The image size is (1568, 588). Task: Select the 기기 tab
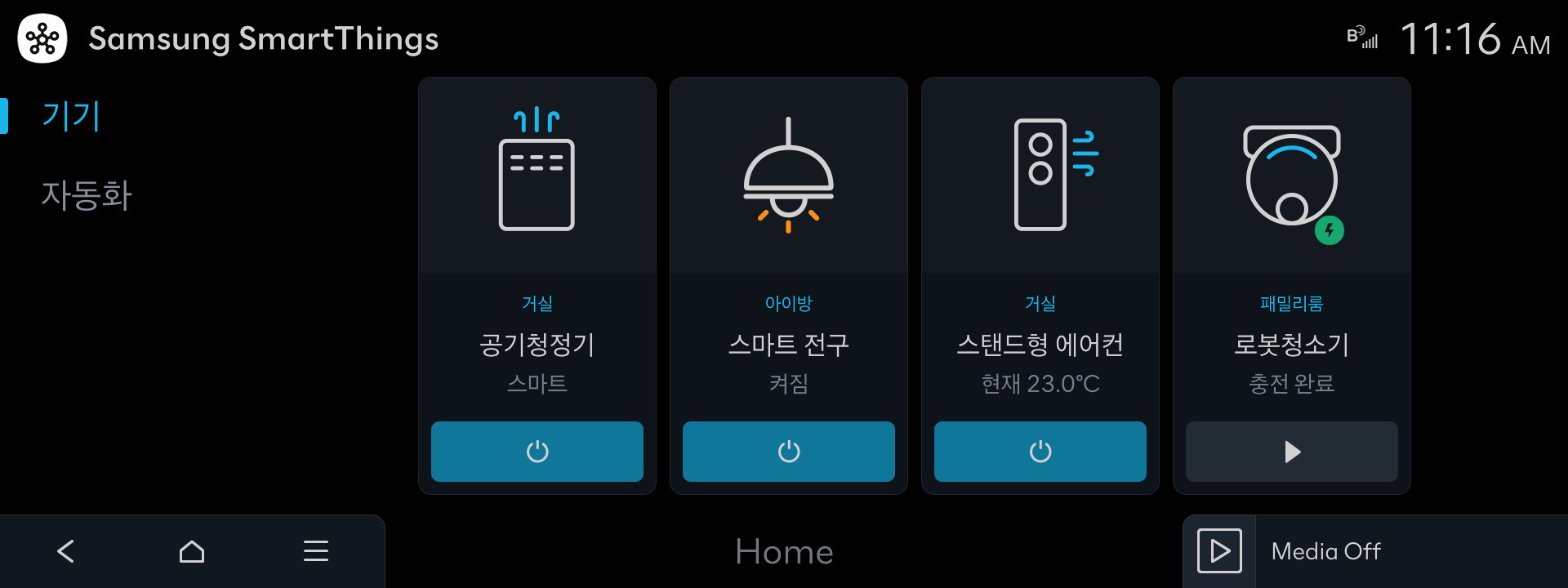(72, 116)
